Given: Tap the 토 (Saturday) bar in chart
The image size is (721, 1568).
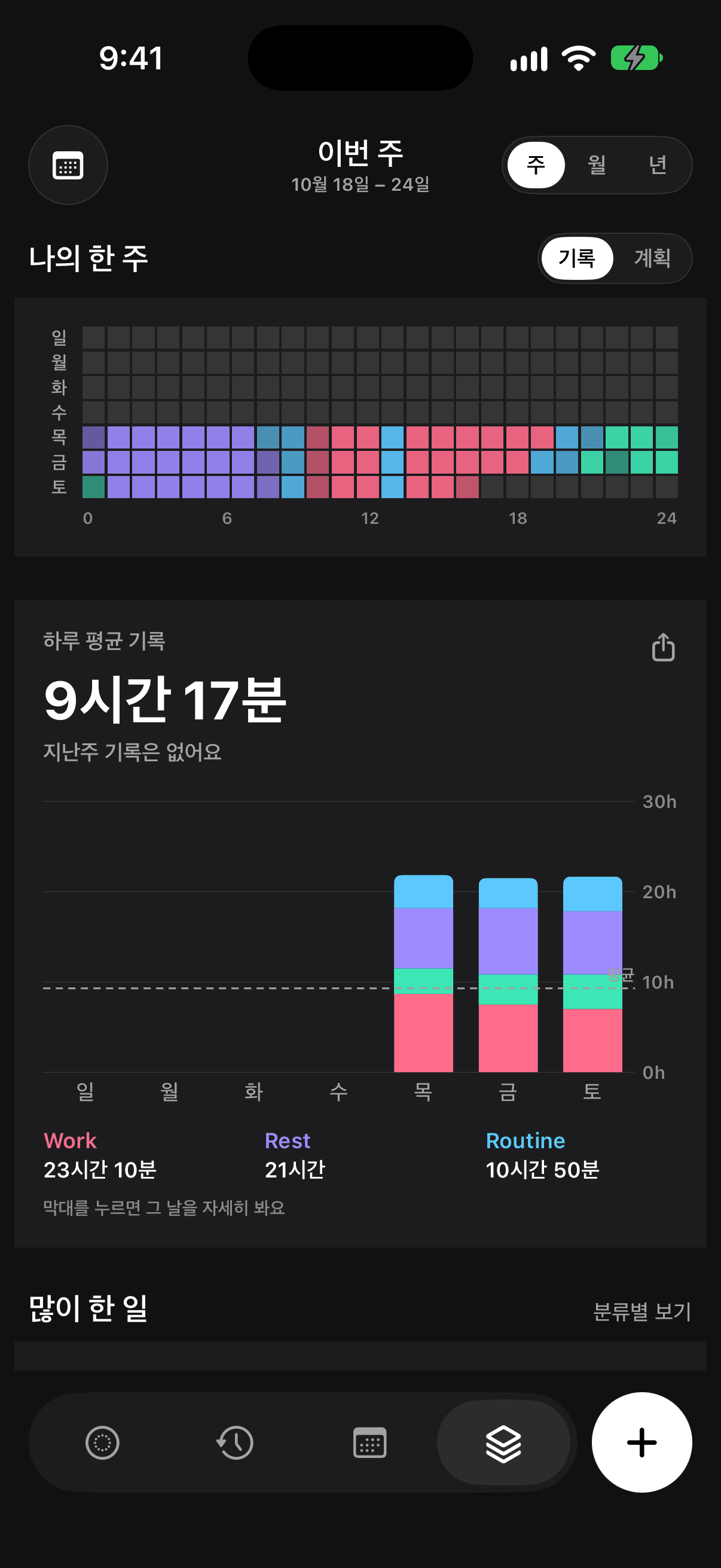Looking at the screenshot, I should click(x=592, y=974).
